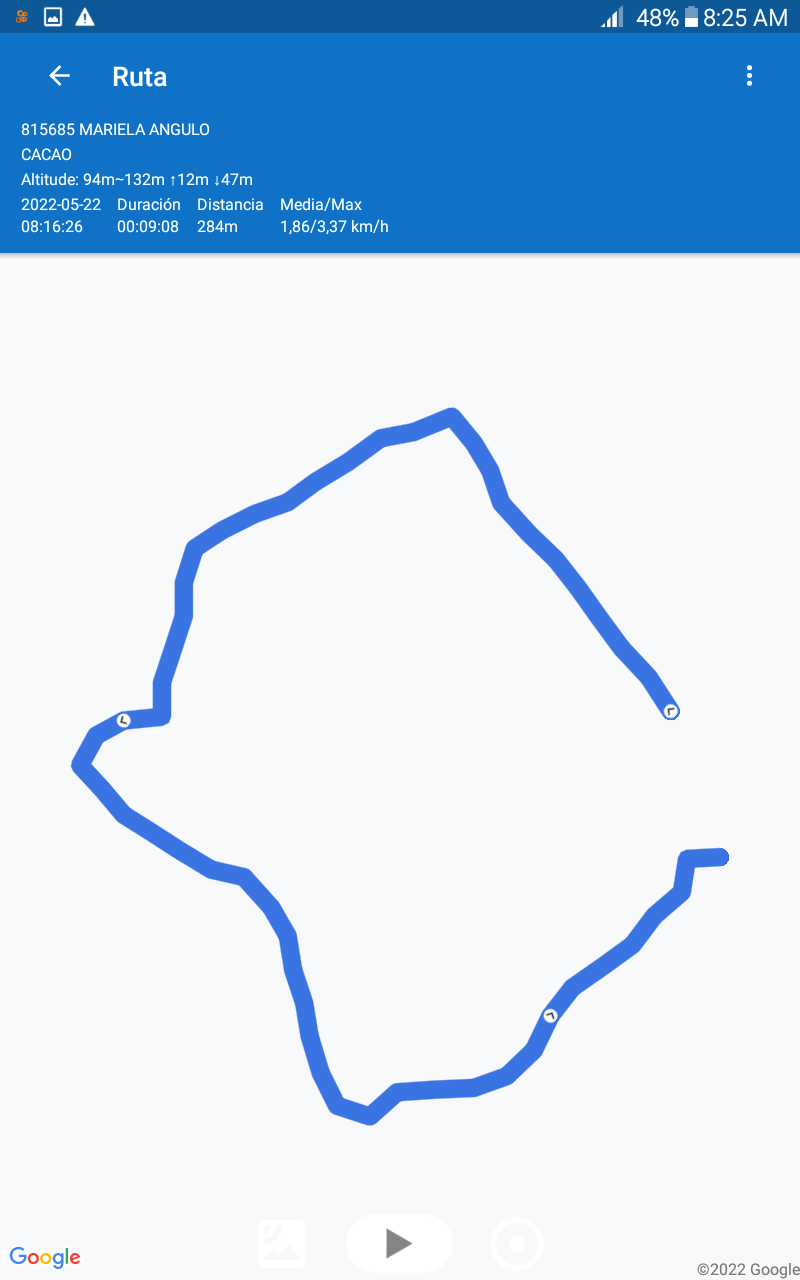The image size is (800, 1280).
Task: Tap the map layer image icon
Action: [282, 1244]
